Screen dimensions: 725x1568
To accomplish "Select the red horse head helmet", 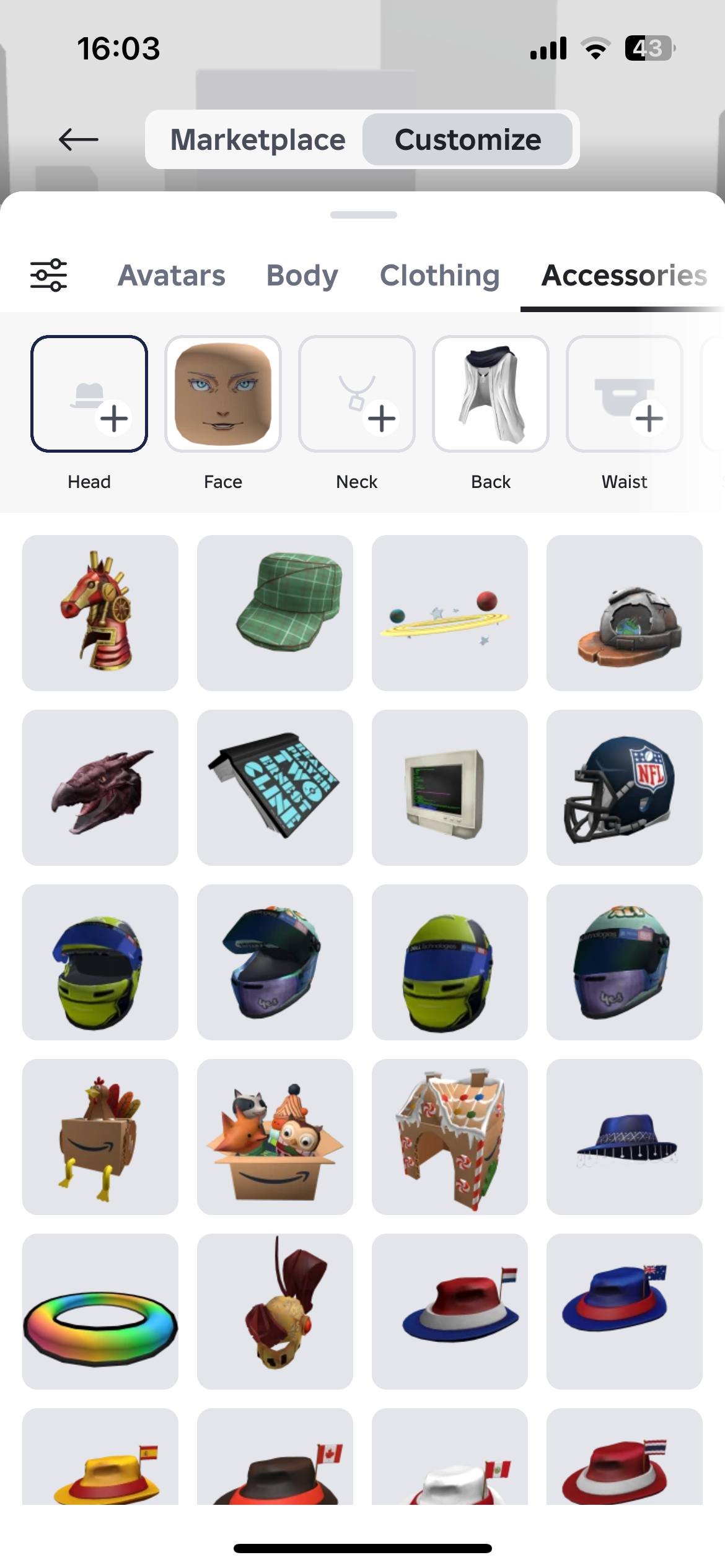I will tap(100, 613).
